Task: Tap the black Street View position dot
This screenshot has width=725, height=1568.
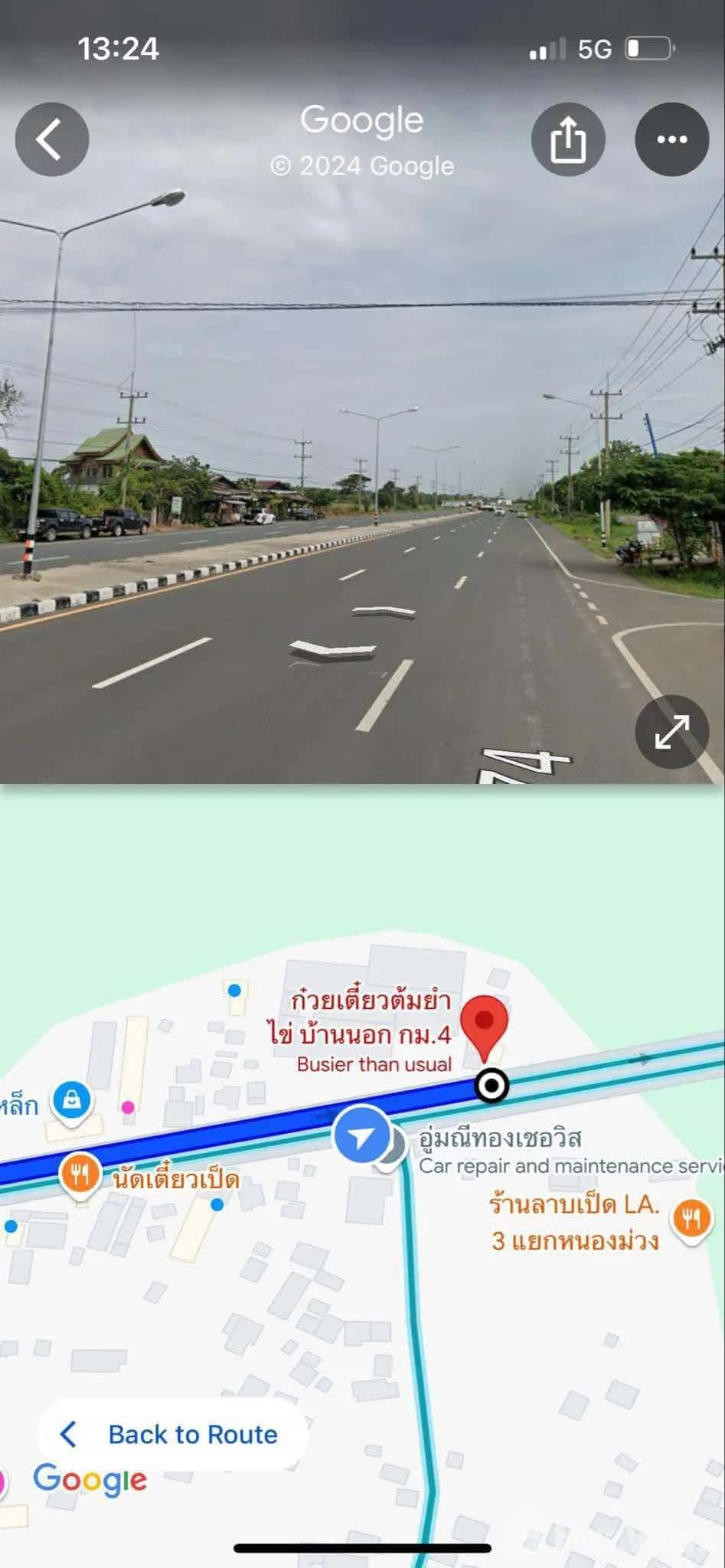Action: pyautogui.click(x=492, y=1085)
